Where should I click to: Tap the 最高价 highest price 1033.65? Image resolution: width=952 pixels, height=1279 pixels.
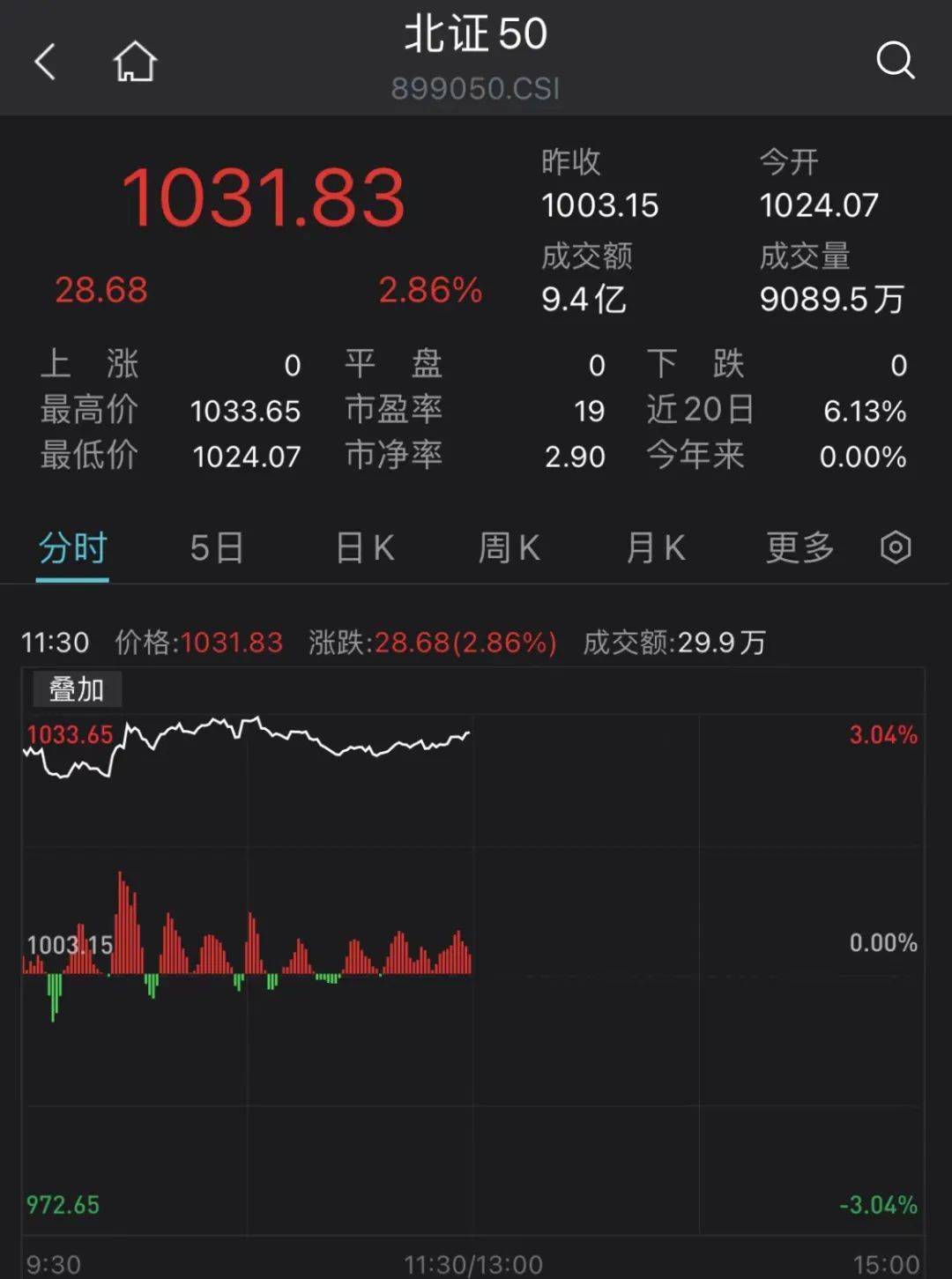point(247,411)
